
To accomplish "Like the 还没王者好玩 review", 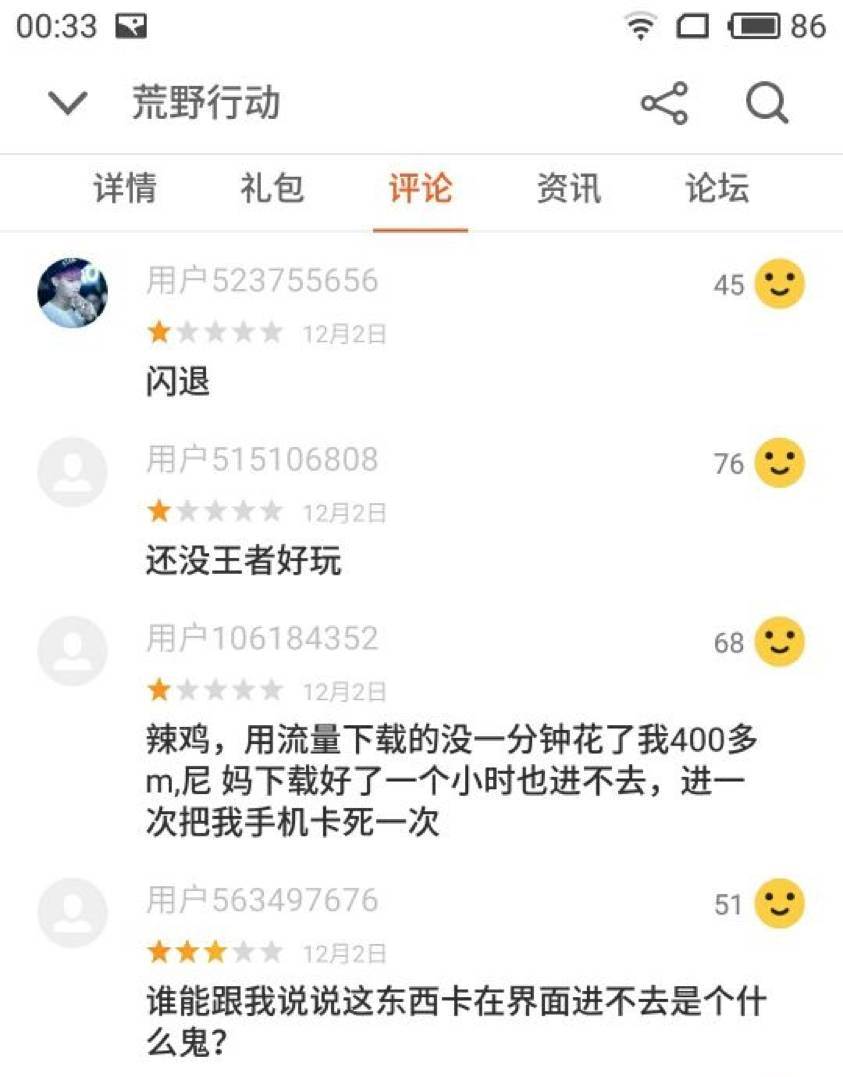I will pyautogui.click(x=779, y=463).
